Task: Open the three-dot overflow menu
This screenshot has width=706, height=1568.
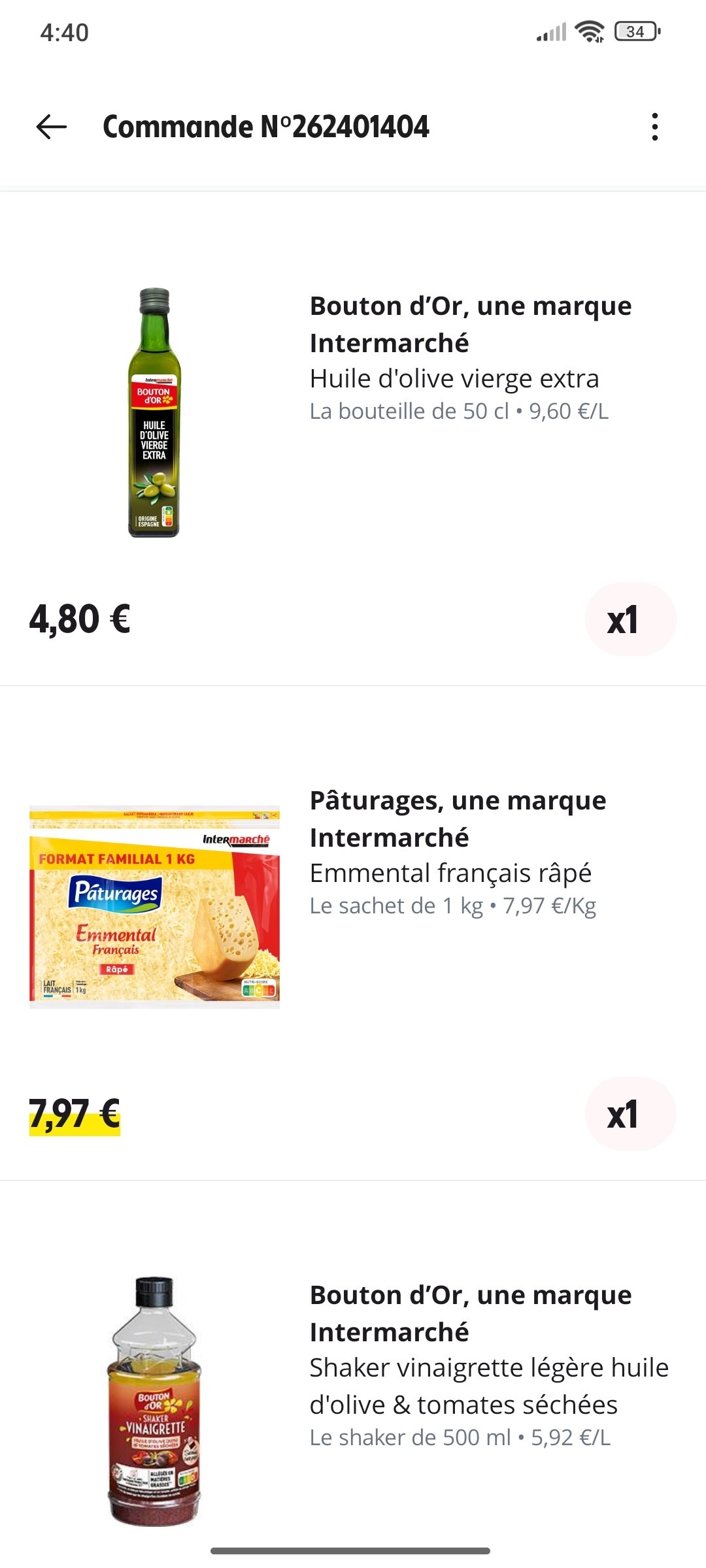Action: pos(654,127)
